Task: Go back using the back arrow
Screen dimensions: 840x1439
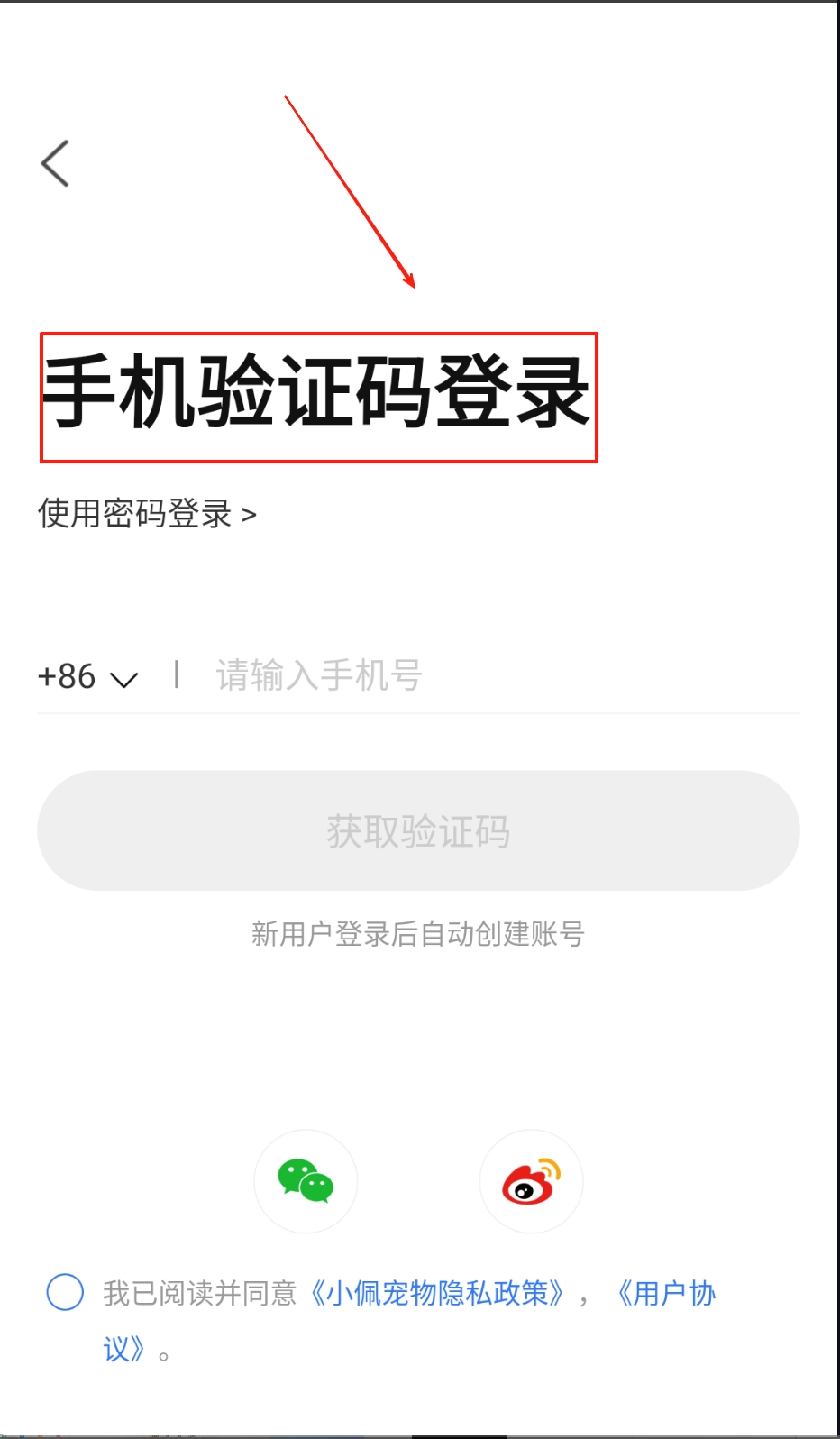Action: click(55, 163)
